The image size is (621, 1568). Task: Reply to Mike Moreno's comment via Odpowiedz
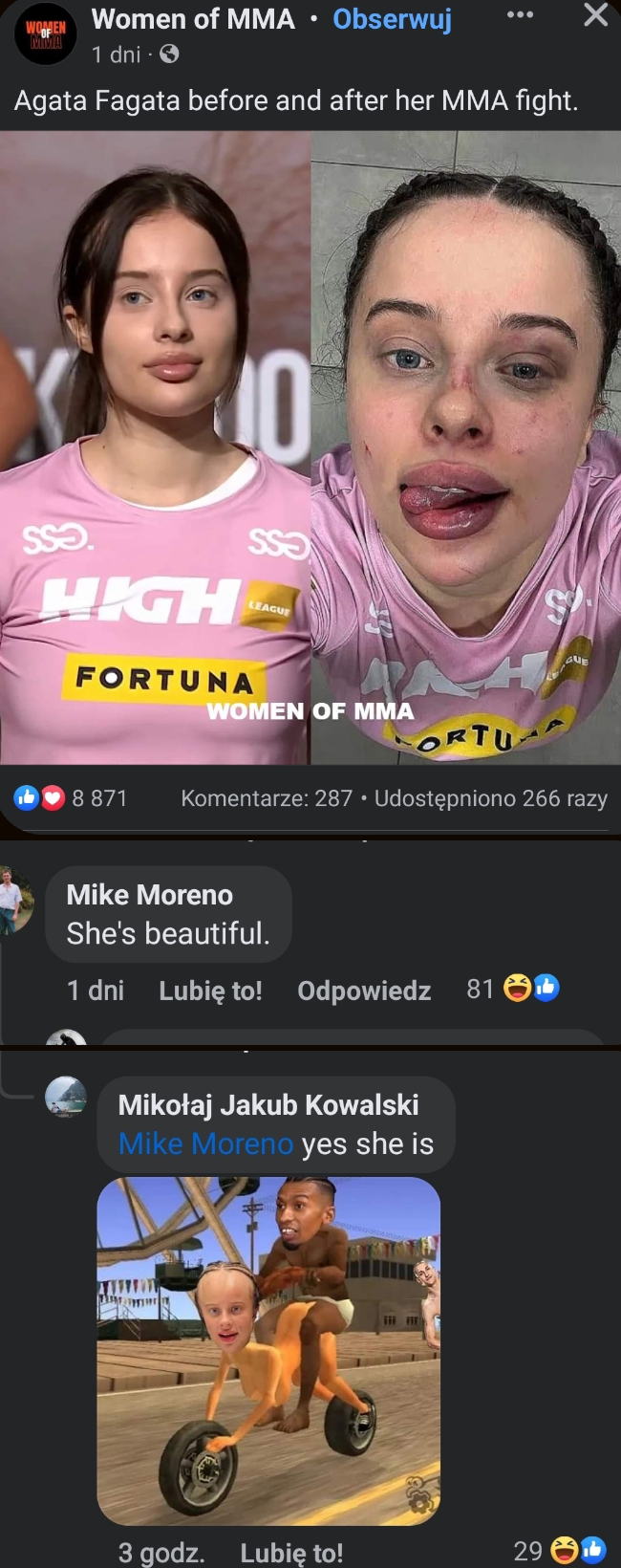coord(364,990)
